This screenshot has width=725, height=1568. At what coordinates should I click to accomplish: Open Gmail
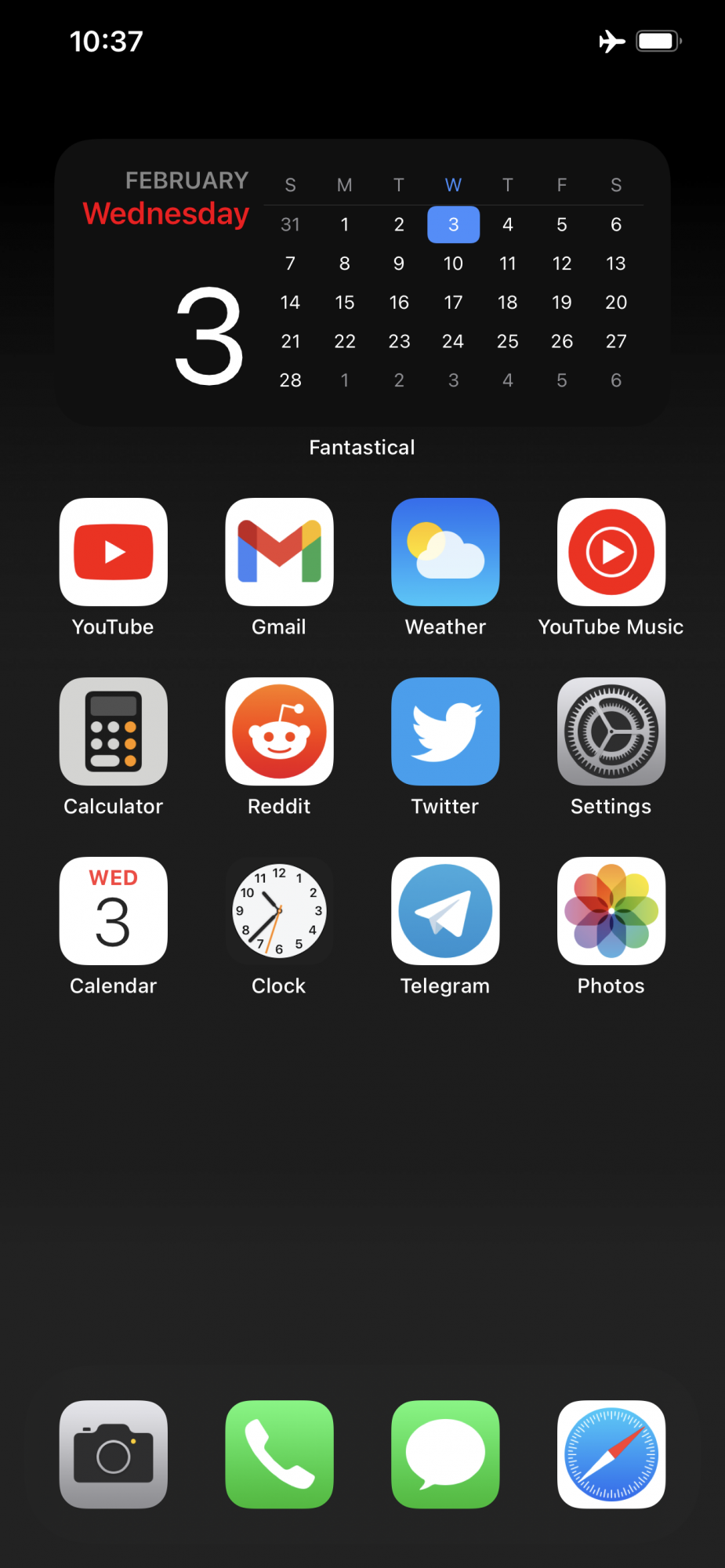279,552
